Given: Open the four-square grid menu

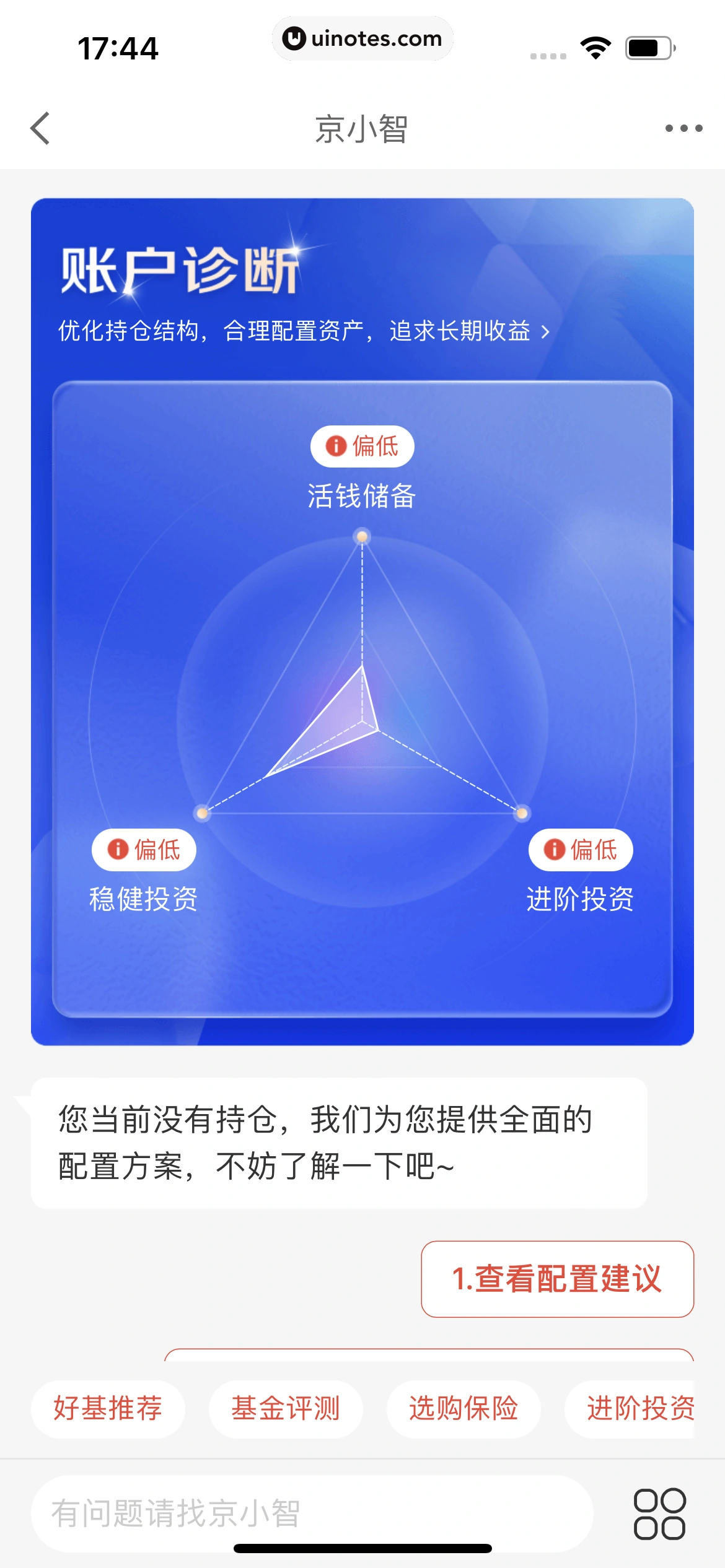Looking at the screenshot, I should click(x=659, y=1514).
